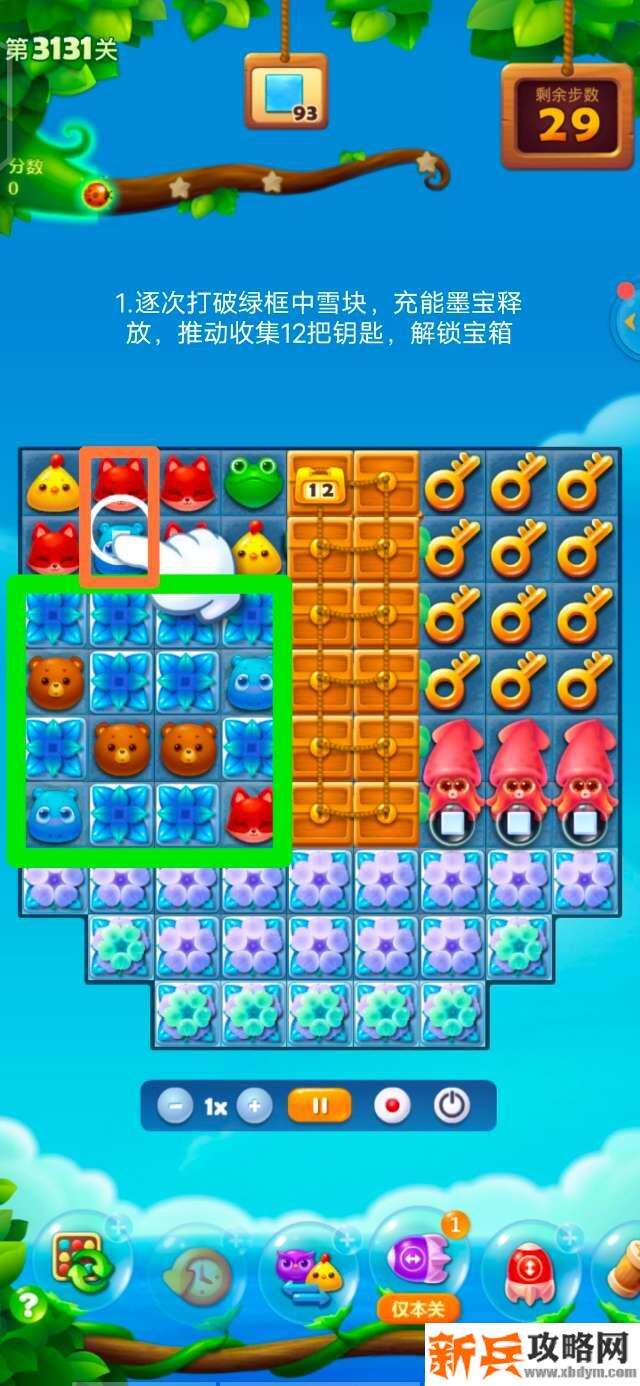The height and width of the screenshot is (1386, 640).
Task: Expand the side panel arrow on right edge
Action: point(629,322)
